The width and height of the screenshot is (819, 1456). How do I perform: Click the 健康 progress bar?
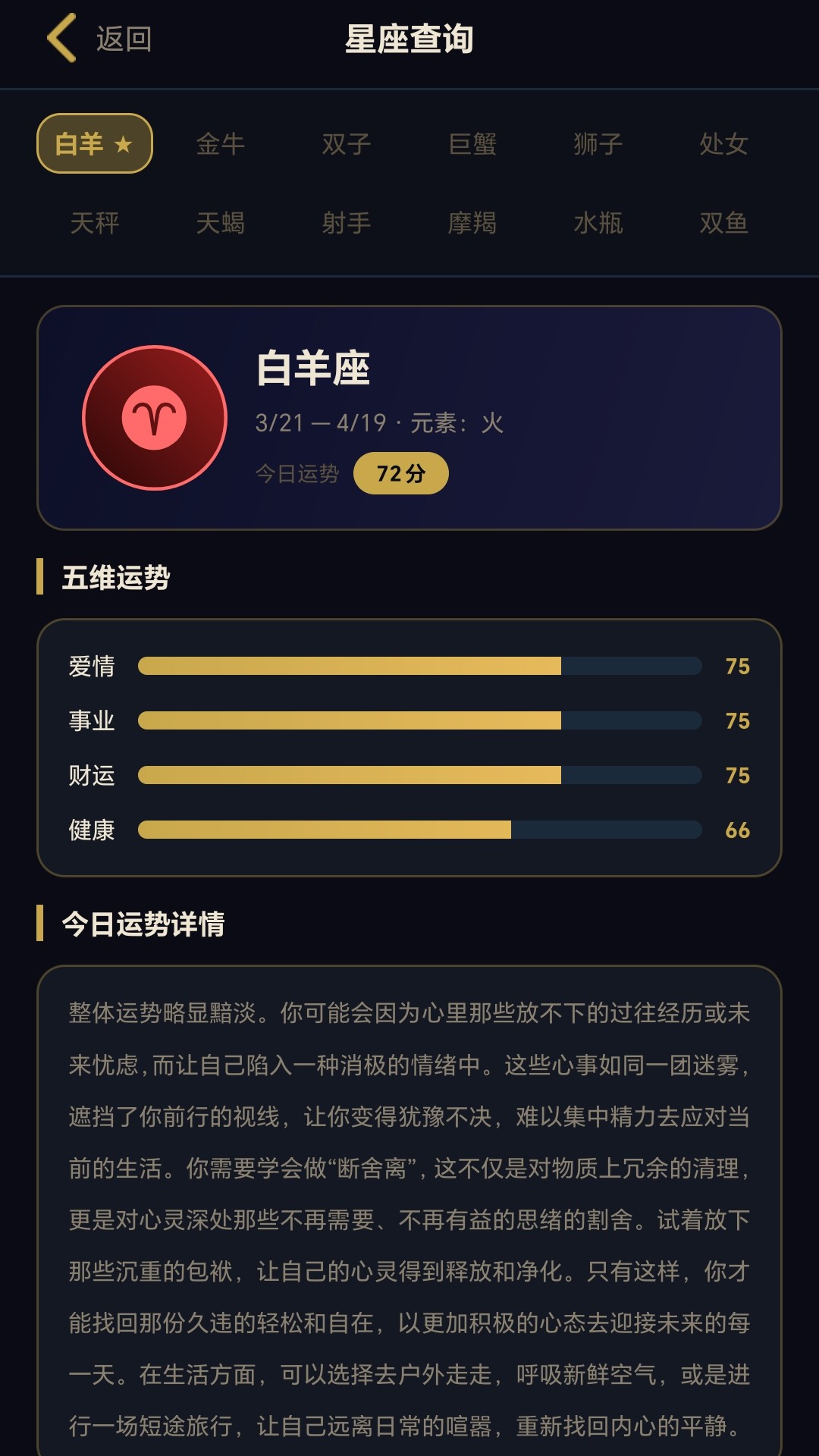click(x=417, y=830)
